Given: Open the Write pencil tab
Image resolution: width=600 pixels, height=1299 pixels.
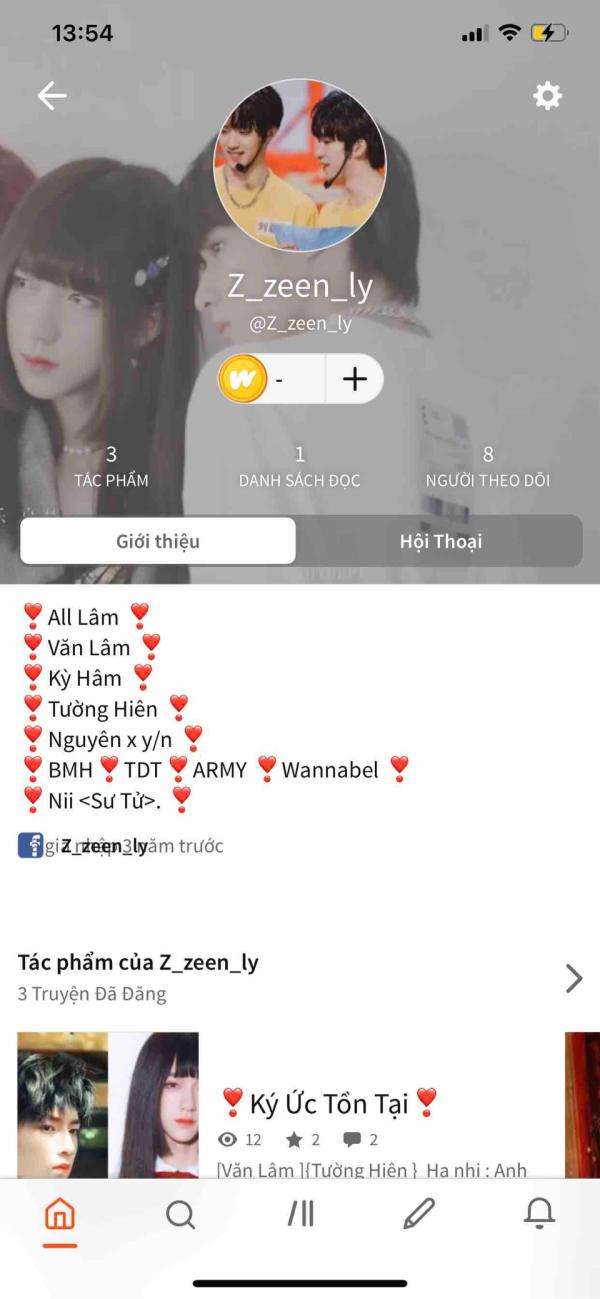Looking at the screenshot, I should point(419,1214).
